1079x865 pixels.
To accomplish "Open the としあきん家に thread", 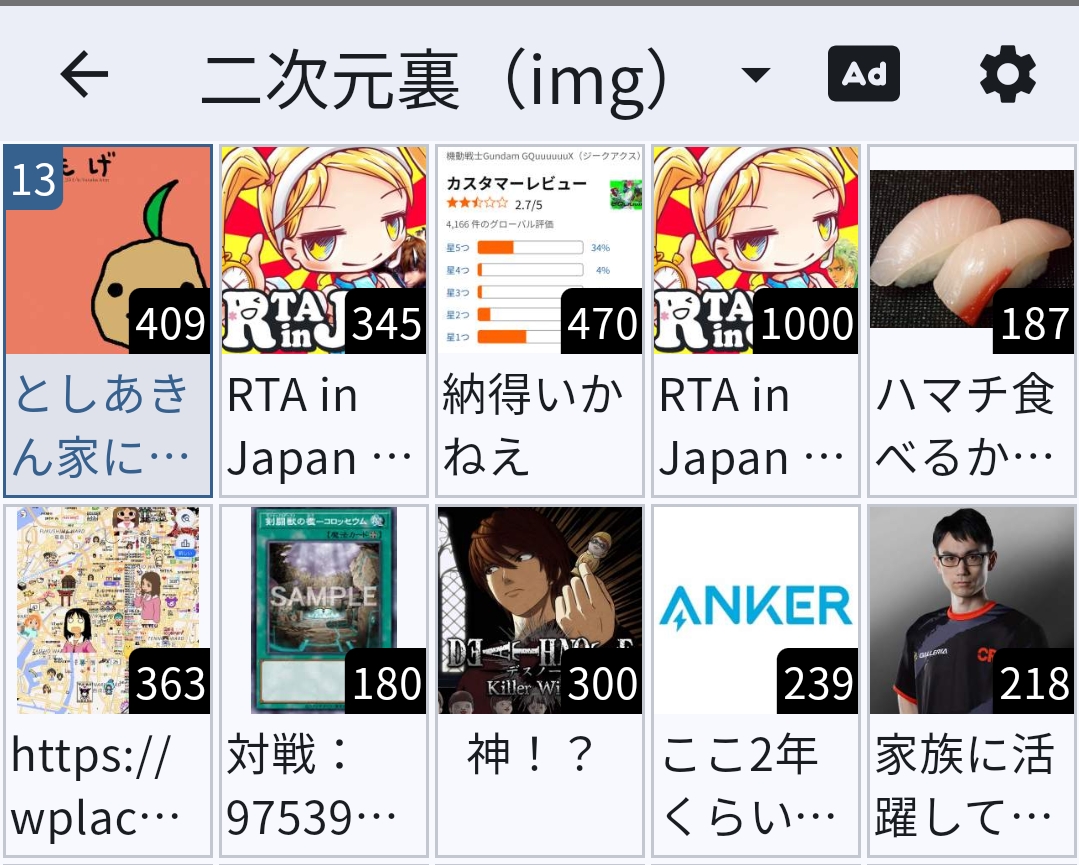I will tap(108, 320).
